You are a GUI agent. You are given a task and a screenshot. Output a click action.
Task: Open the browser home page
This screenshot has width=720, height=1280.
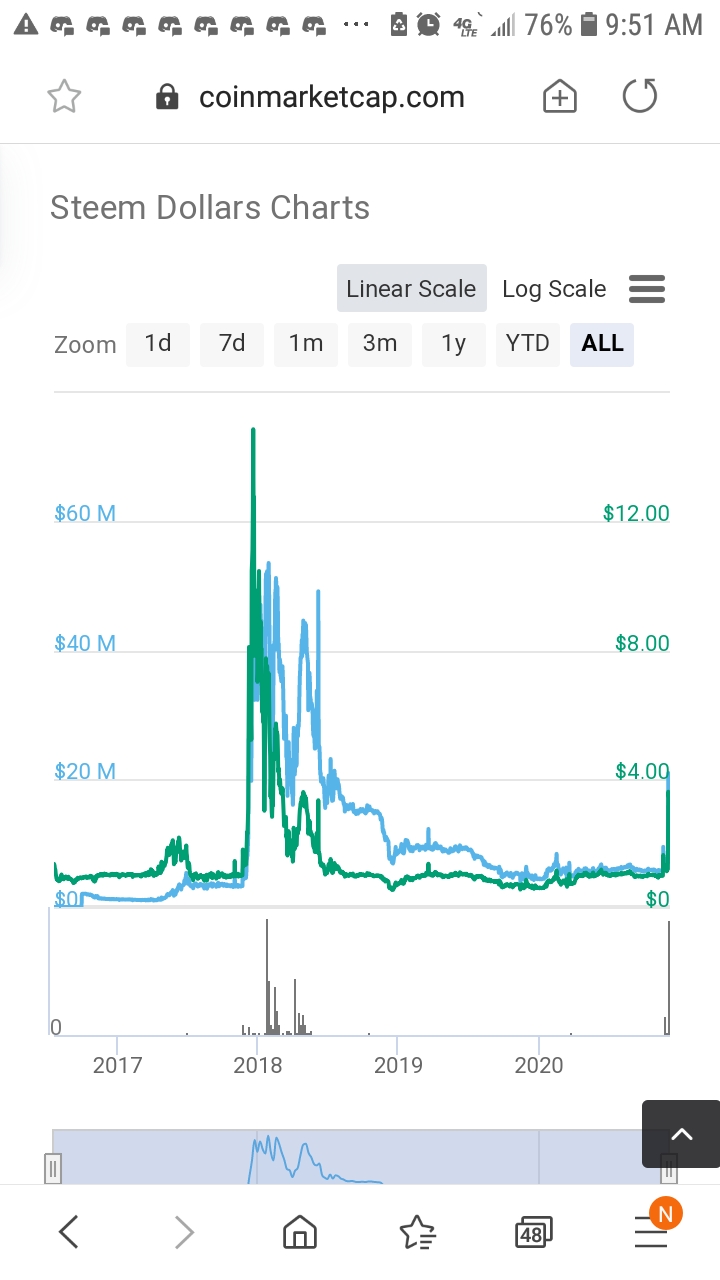pos(300,1233)
